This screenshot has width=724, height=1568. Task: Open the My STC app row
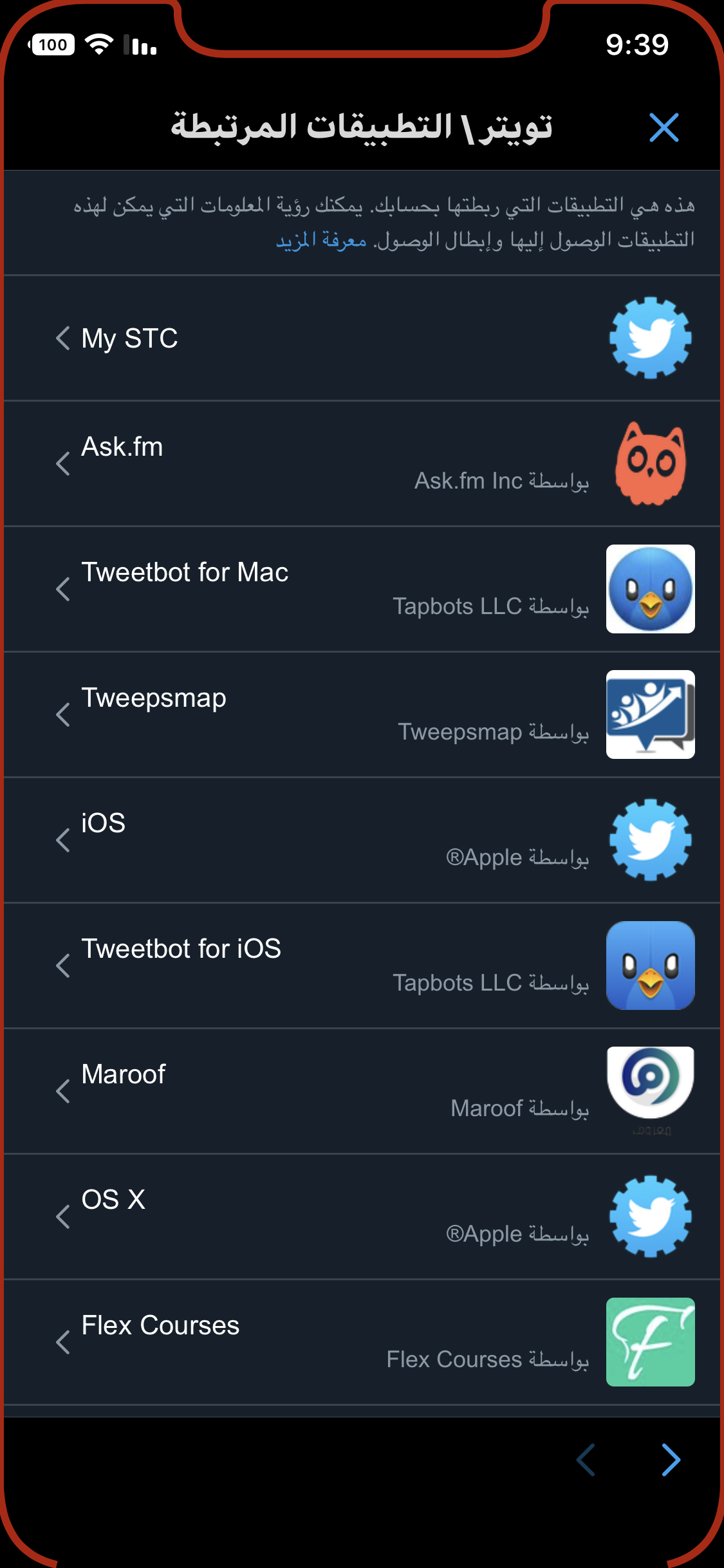tap(362, 338)
